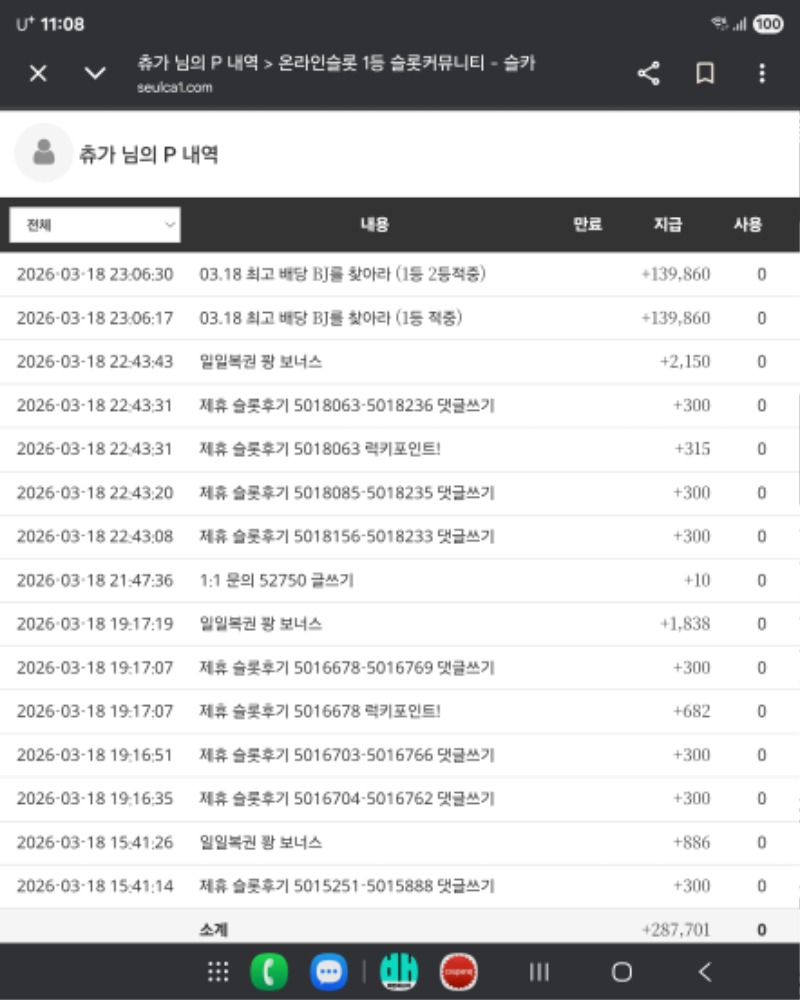
Task: Close the browser tab with X
Action: (38, 73)
